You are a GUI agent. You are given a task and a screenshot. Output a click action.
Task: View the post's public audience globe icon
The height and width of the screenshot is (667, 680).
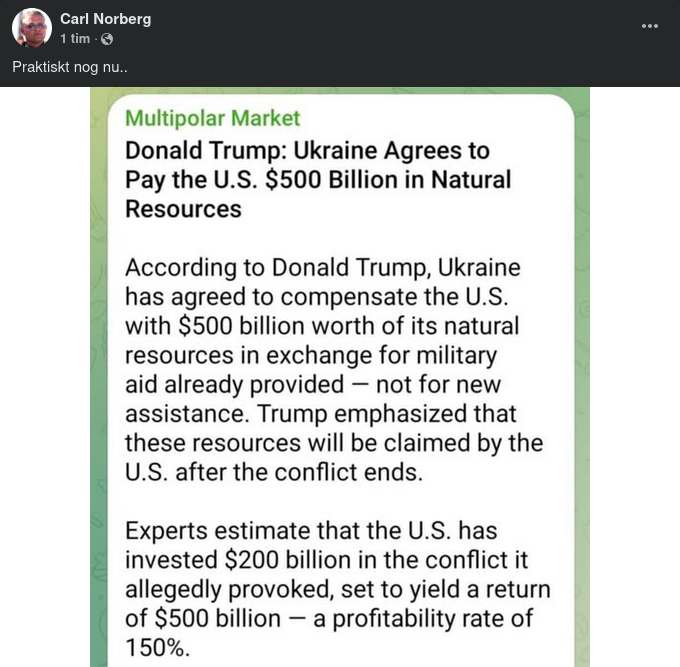107,39
